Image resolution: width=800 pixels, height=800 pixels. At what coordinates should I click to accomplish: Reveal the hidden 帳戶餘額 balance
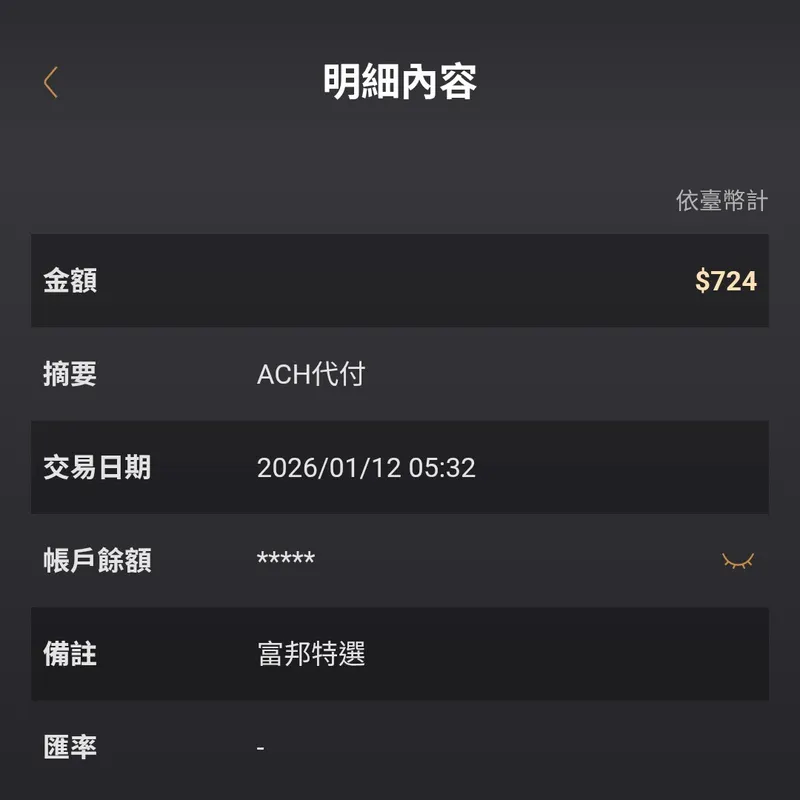click(738, 561)
